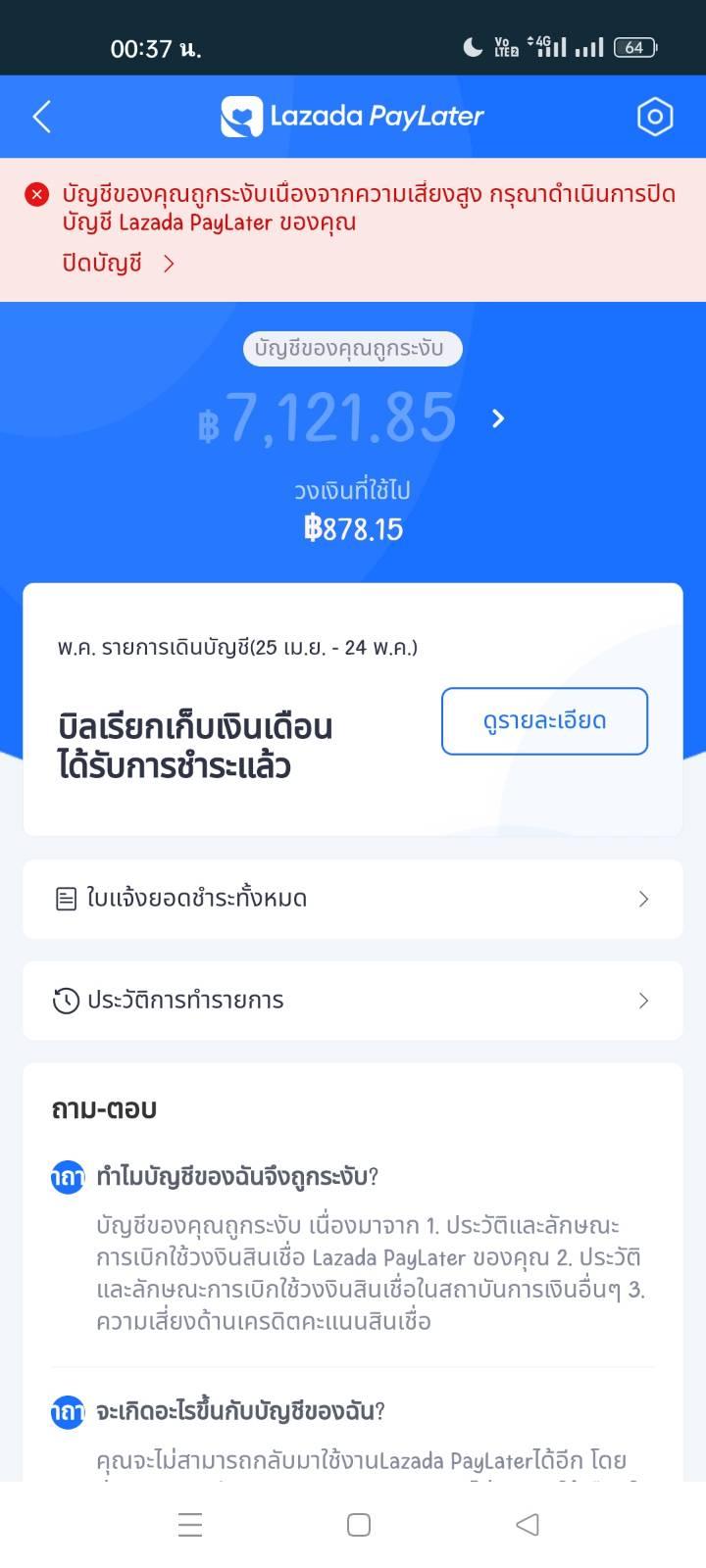Image resolution: width=706 pixels, height=1568 pixels.
Task: Open the PayLater settings hexagon icon
Action: tap(655, 117)
